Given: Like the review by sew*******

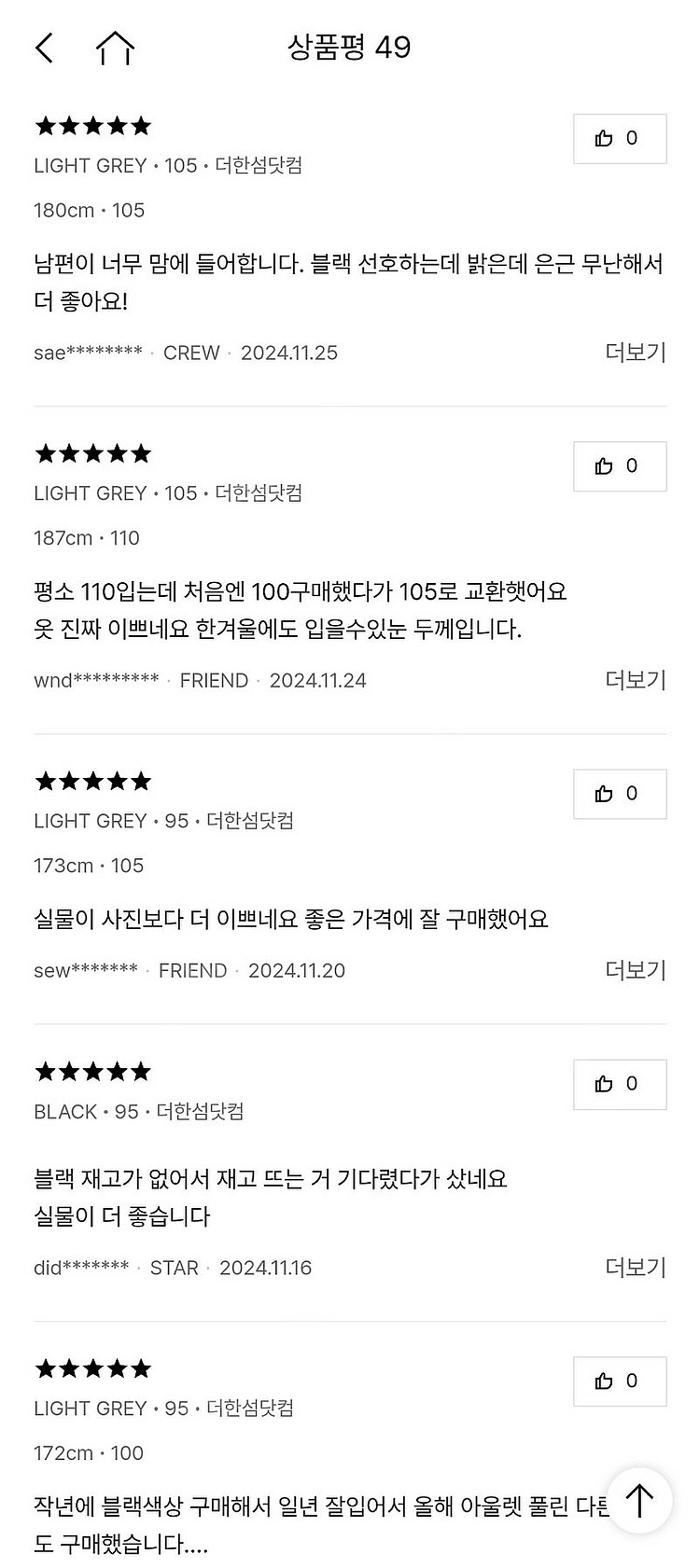Looking at the screenshot, I should [620, 794].
